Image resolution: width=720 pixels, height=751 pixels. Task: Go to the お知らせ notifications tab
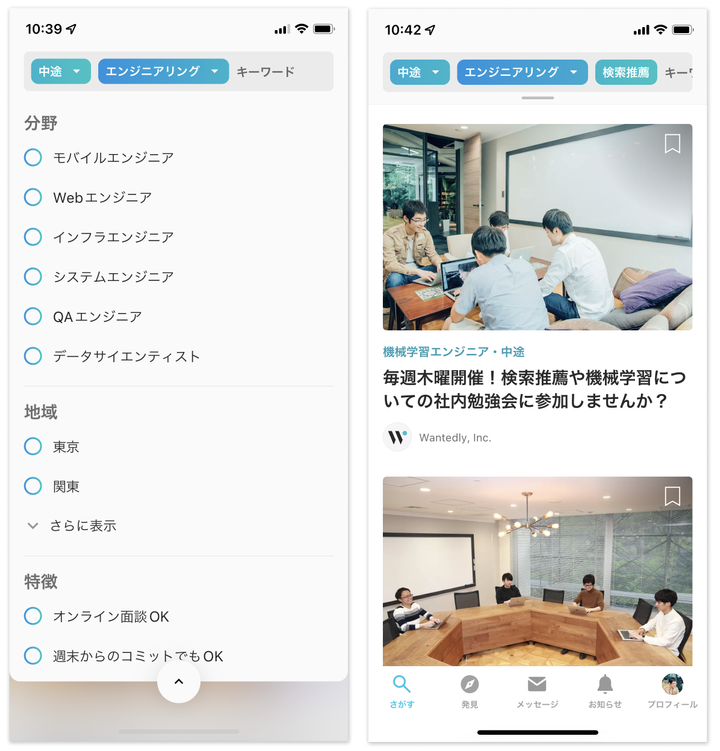point(604,691)
